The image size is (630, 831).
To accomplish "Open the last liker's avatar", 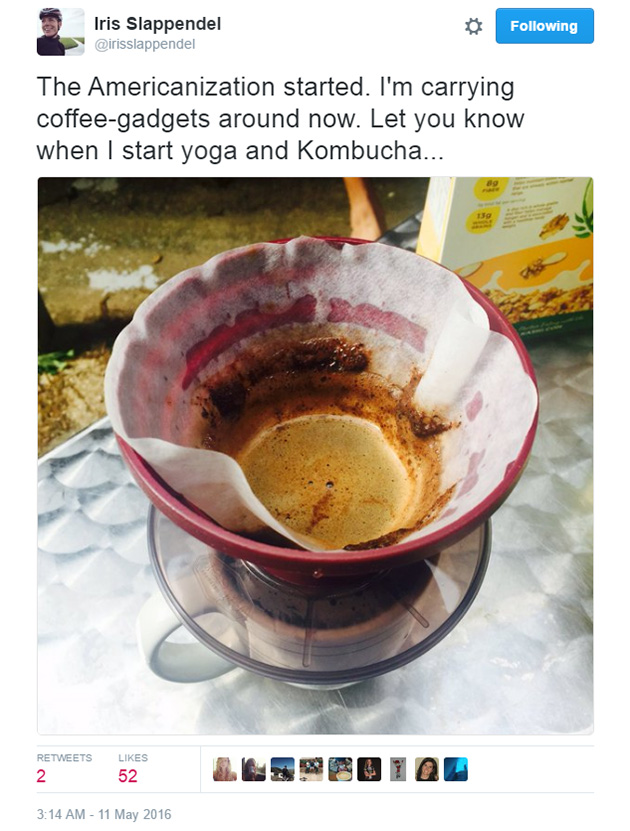I will (x=456, y=769).
